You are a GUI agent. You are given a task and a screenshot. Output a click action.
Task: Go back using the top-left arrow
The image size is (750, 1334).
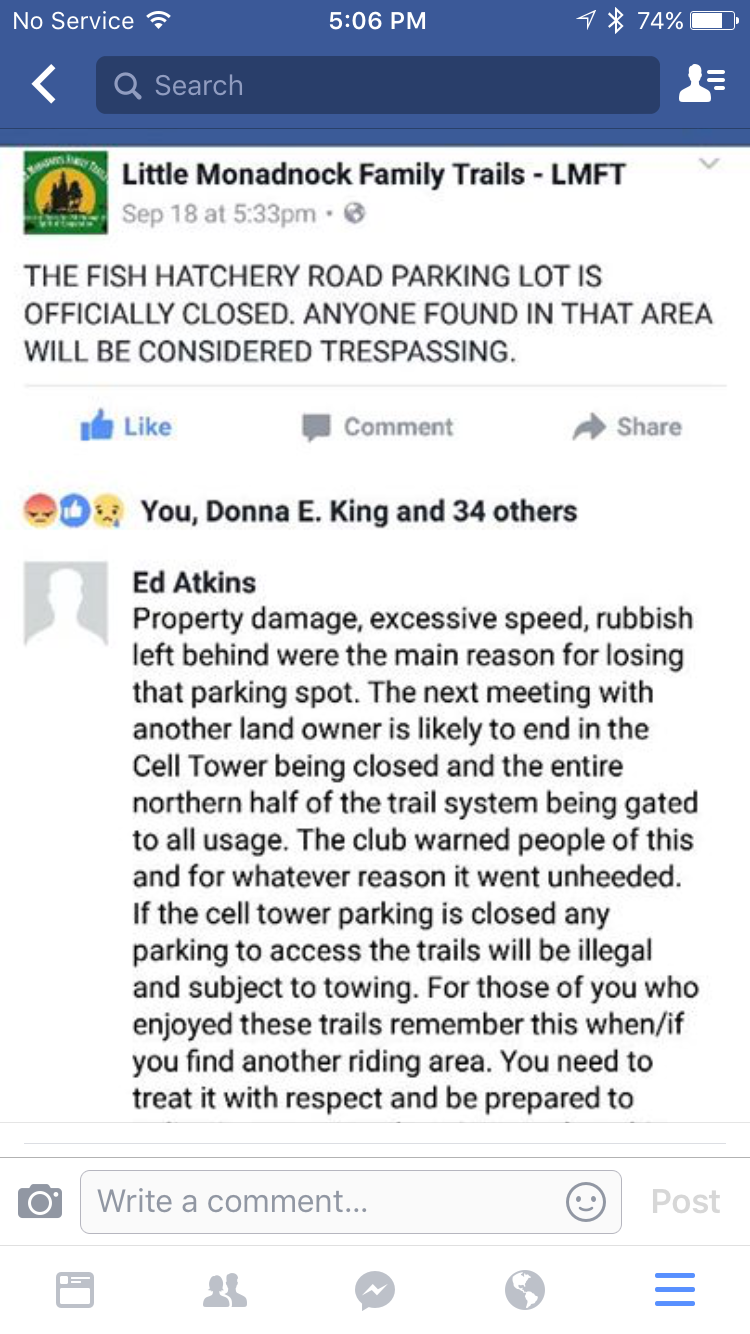[x=44, y=85]
